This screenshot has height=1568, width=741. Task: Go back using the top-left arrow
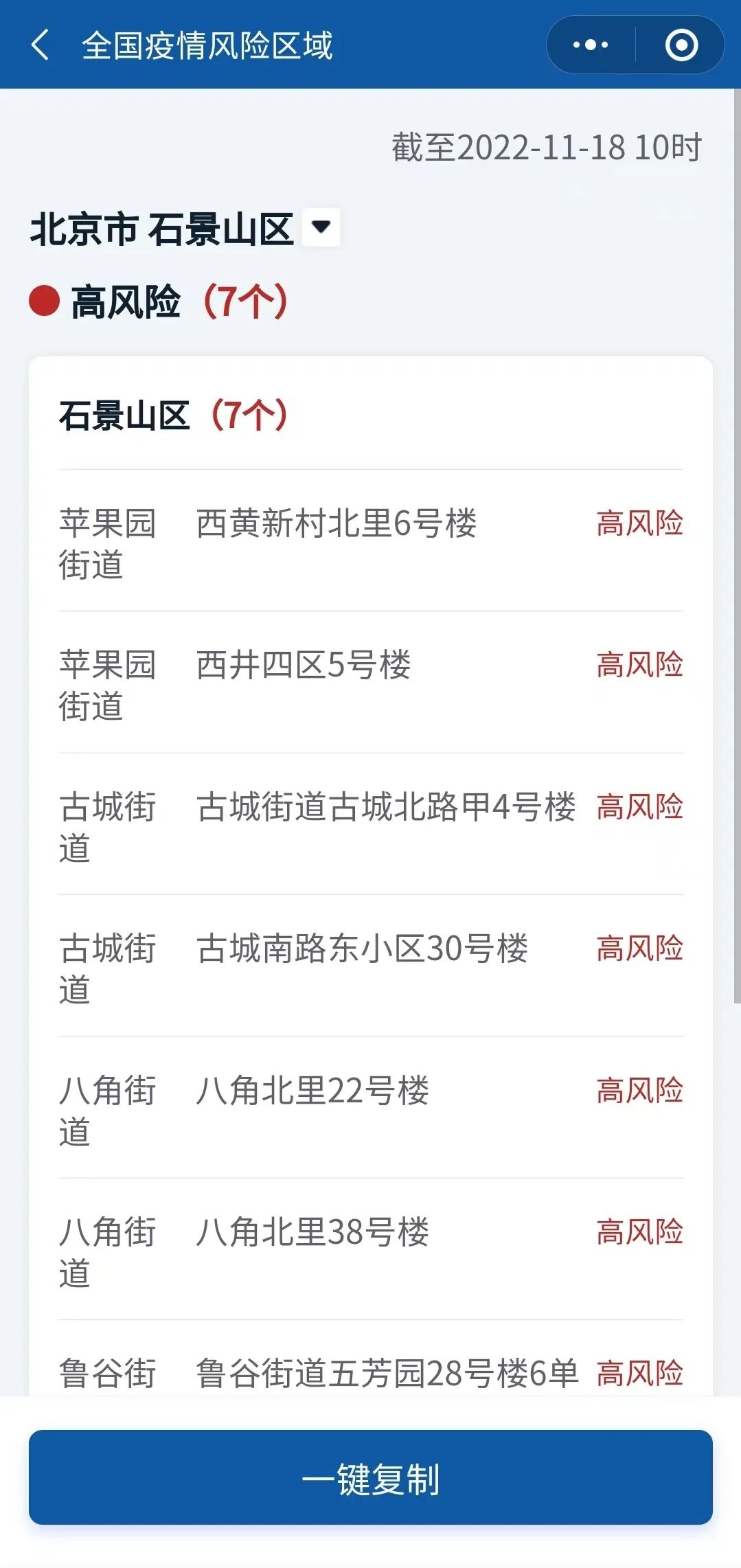41,45
